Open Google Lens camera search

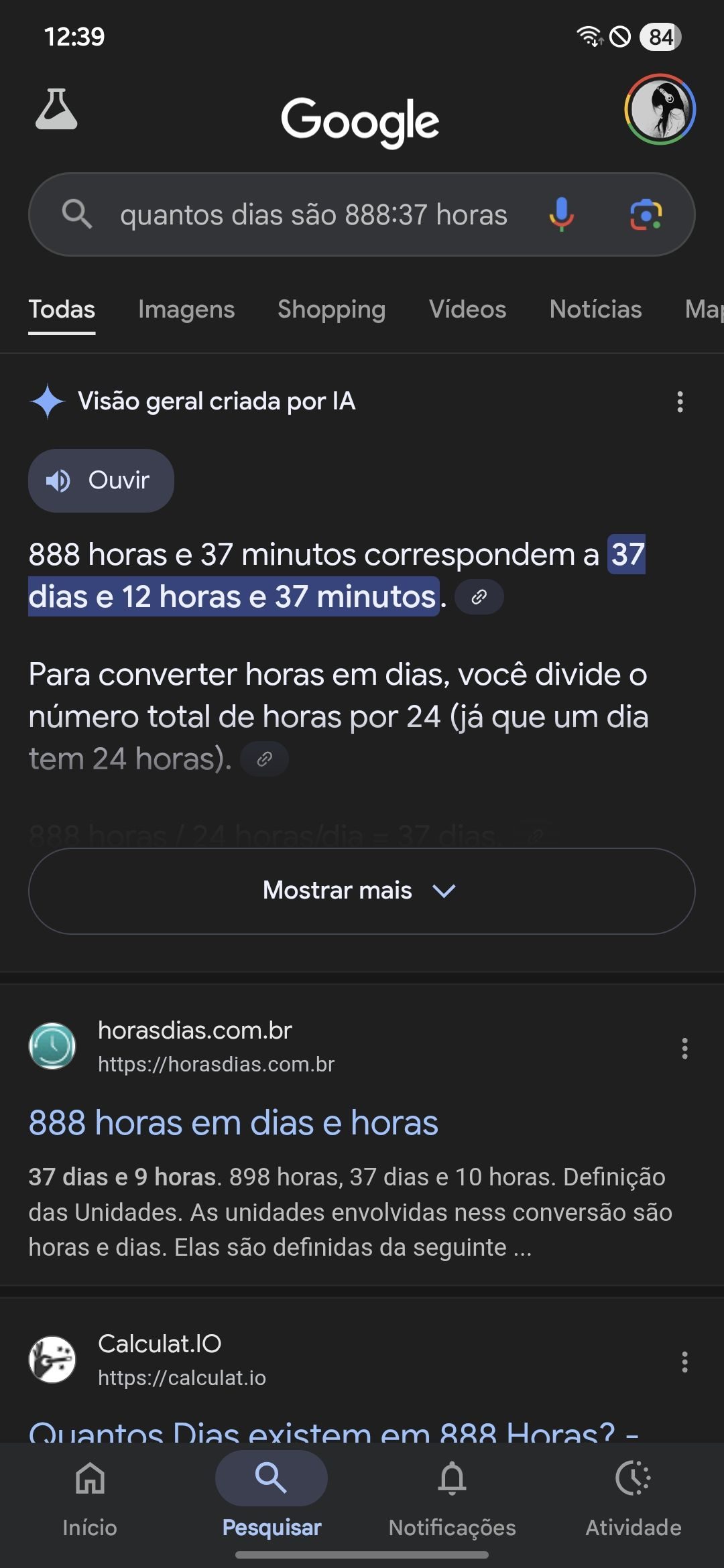(646, 214)
